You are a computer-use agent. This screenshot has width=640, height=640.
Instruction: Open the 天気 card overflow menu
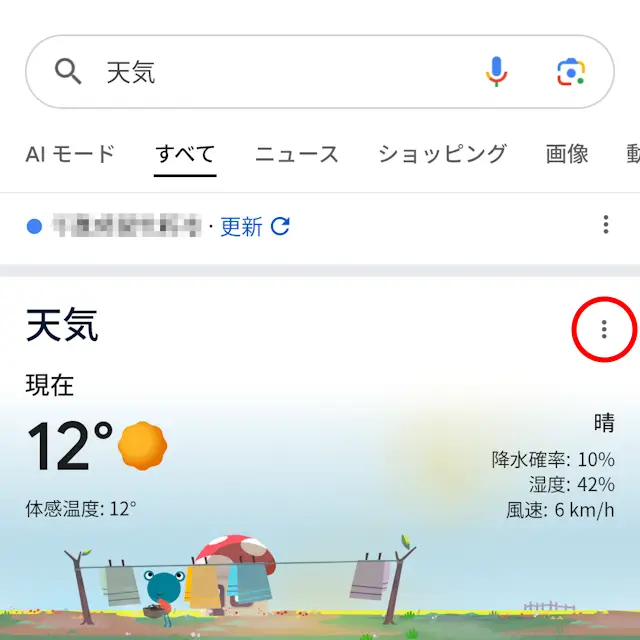tap(604, 329)
